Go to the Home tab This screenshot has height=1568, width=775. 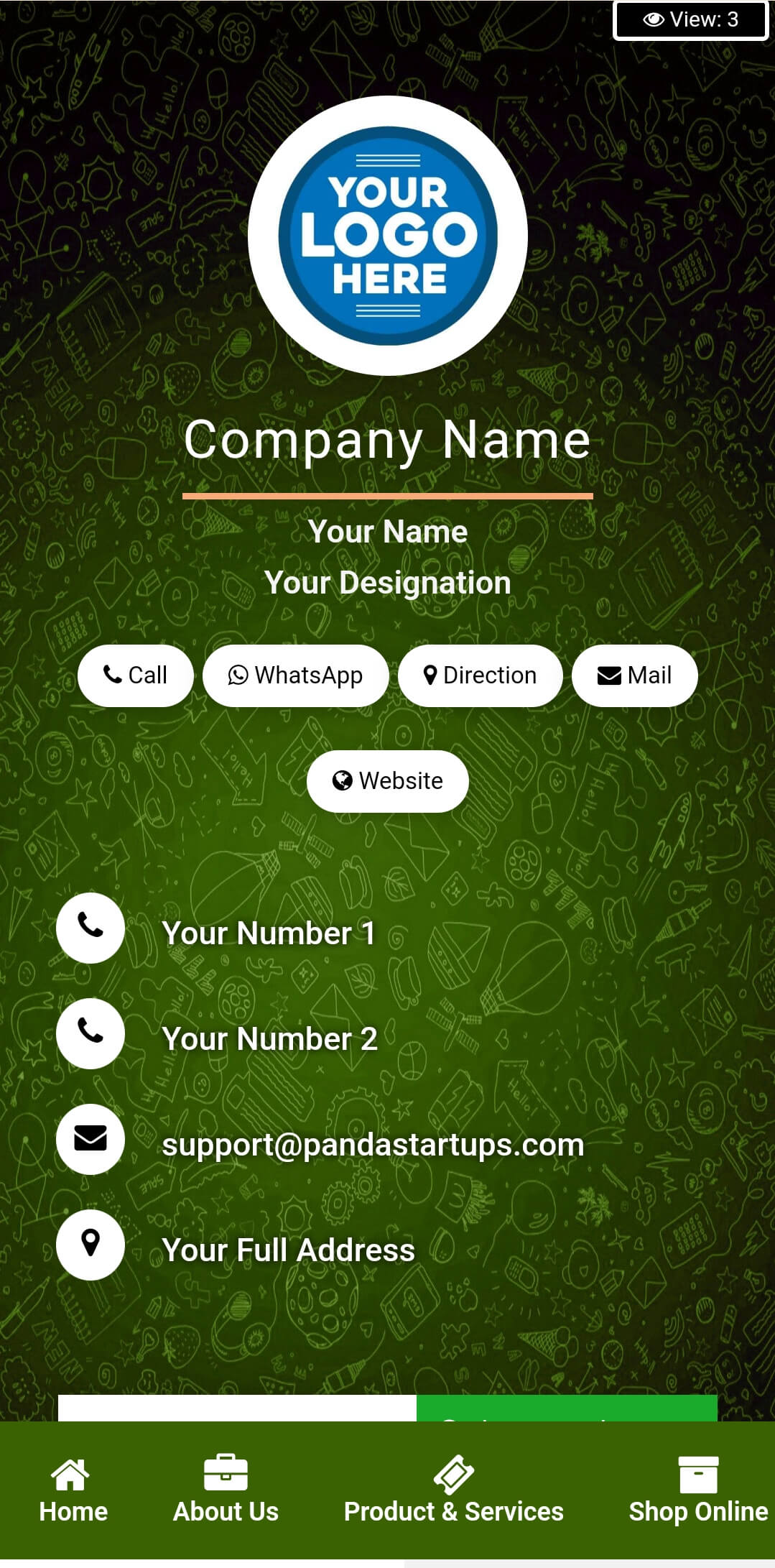click(73, 1493)
